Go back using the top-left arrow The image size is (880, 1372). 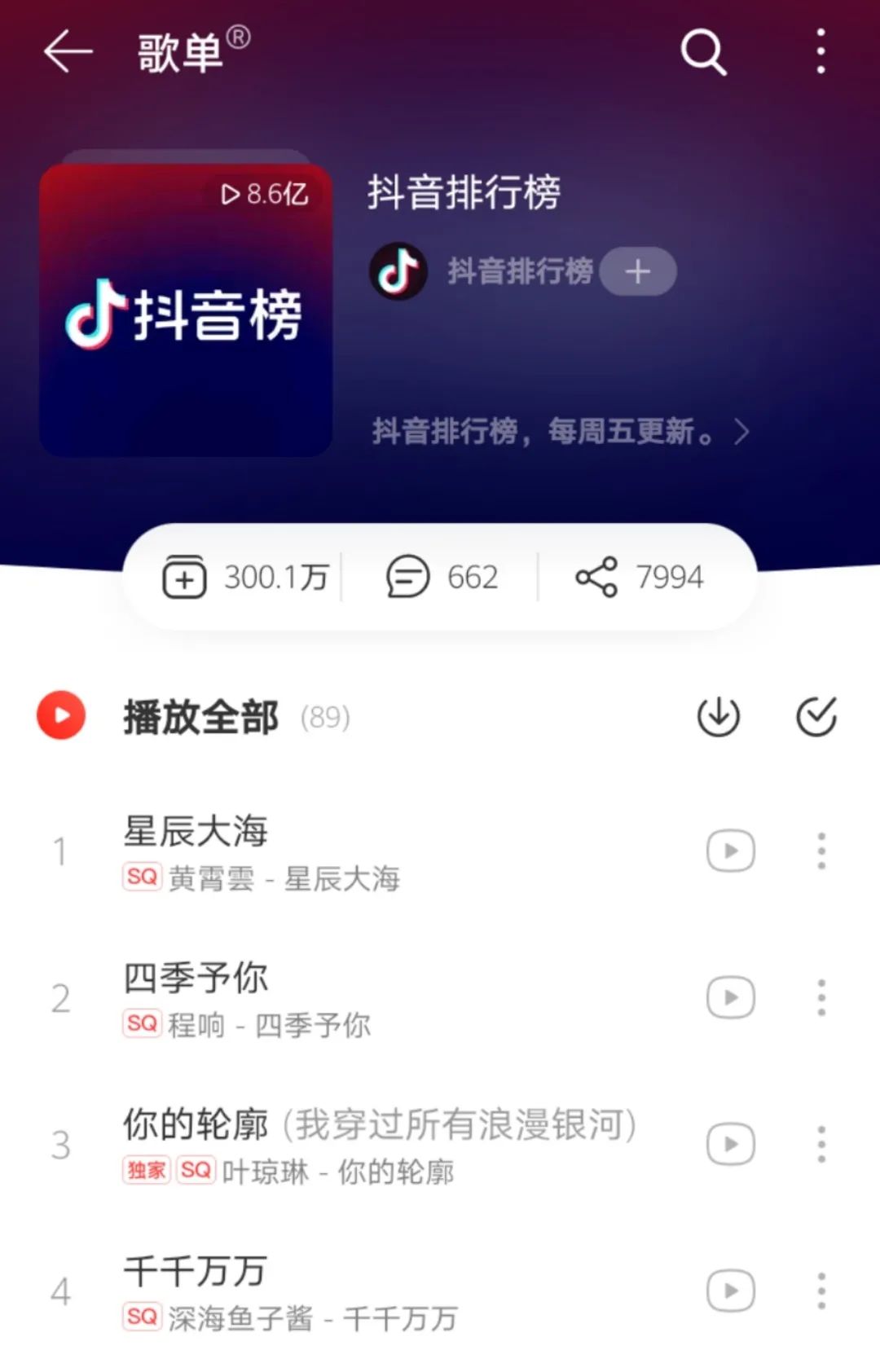point(68,52)
